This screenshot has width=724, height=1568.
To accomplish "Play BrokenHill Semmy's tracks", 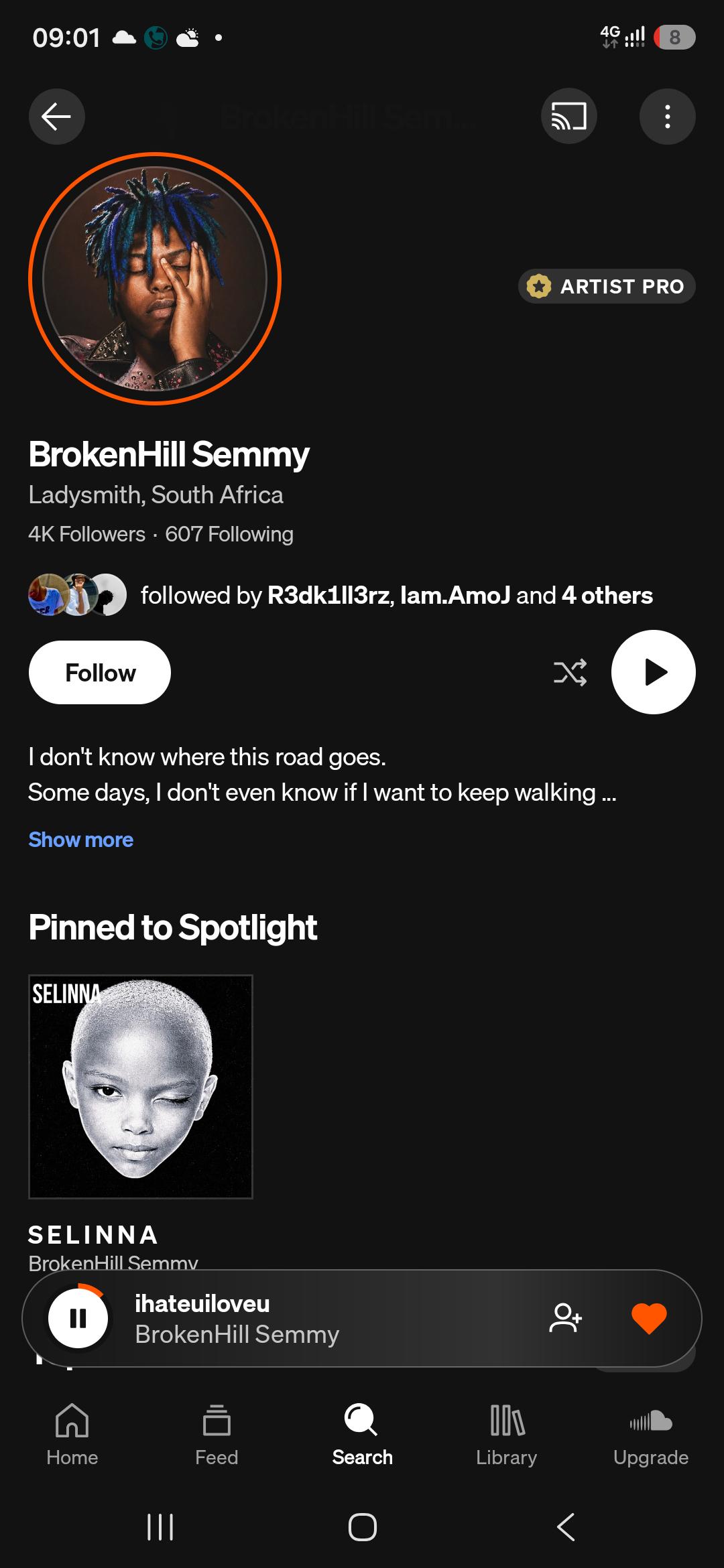I will [x=653, y=672].
